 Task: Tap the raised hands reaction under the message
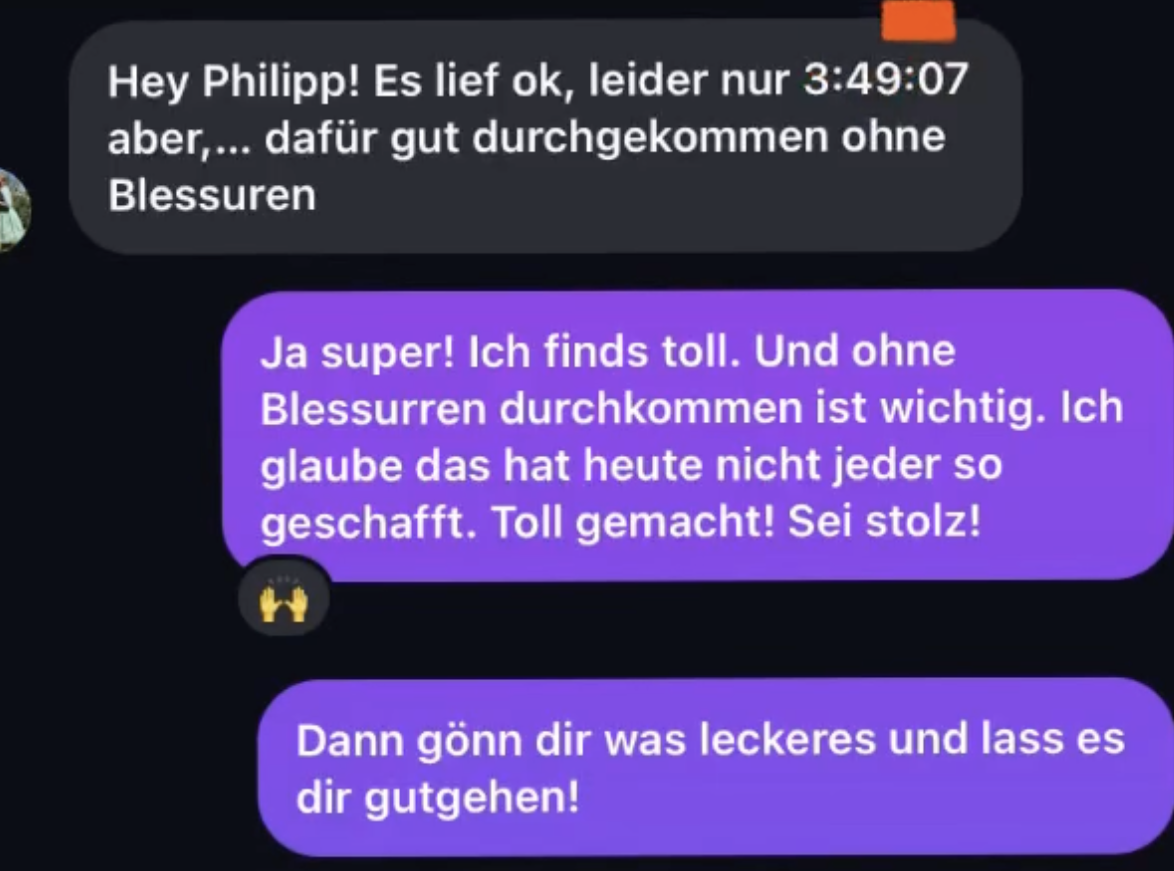pos(283,602)
